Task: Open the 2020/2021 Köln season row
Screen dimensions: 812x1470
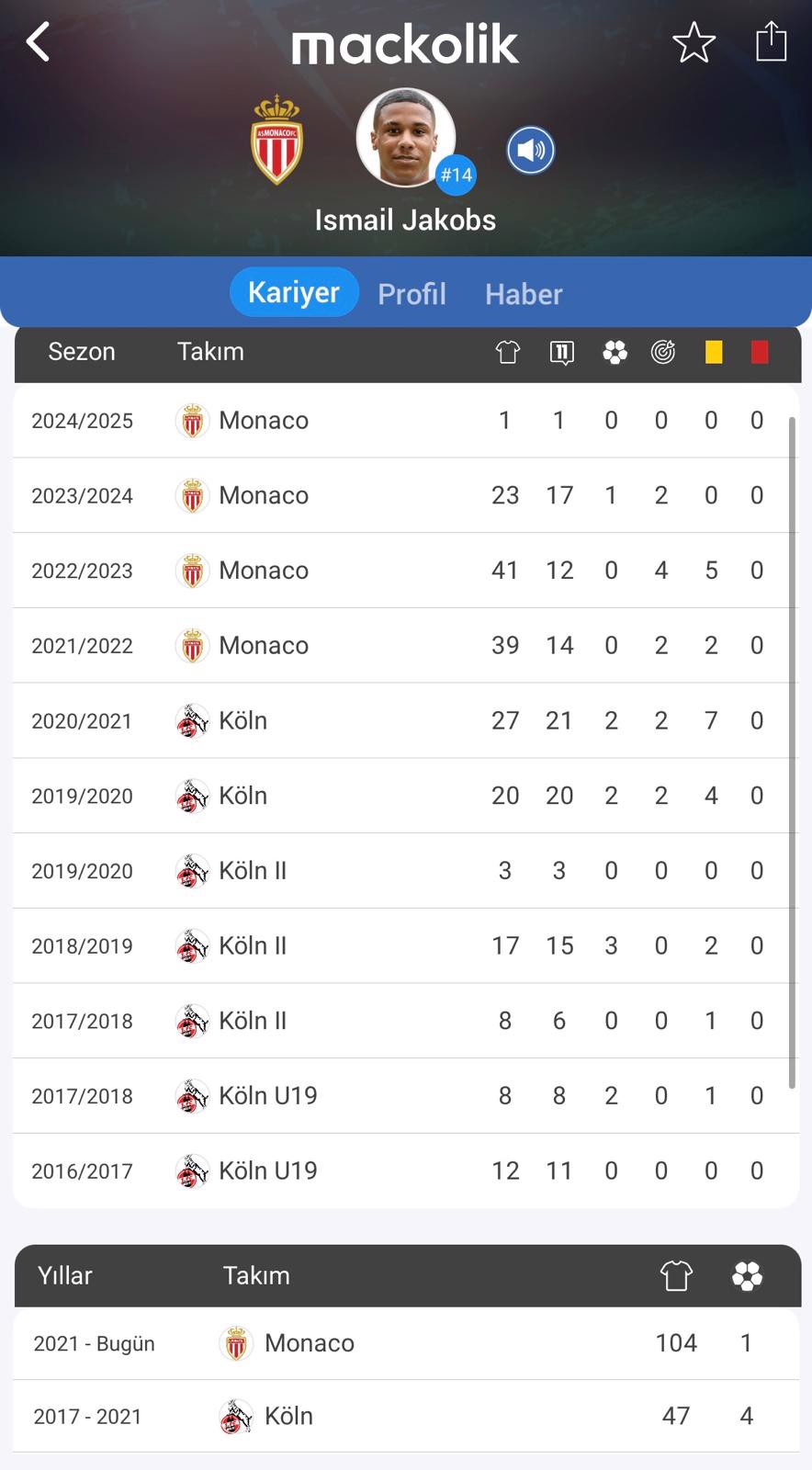Action: [x=406, y=720]
